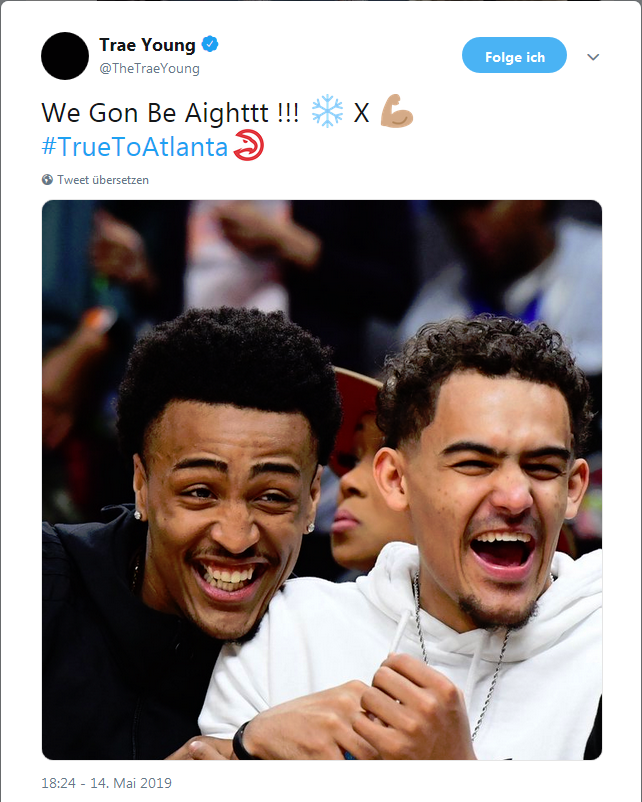Open the @TheTraeYoung profile handle

[149, 69]
